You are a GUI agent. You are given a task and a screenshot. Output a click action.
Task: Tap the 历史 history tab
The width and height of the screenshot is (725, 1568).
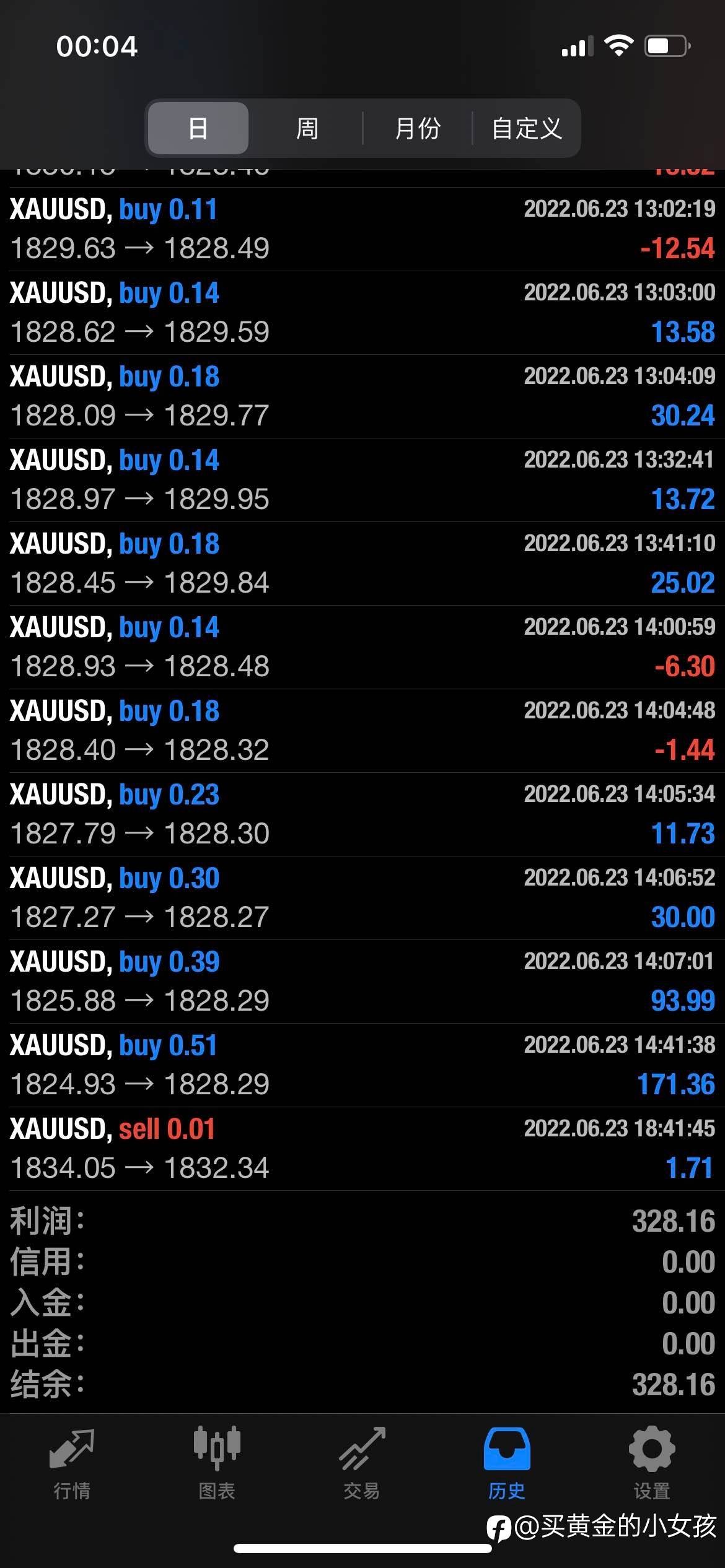(x=507, y=1463)
